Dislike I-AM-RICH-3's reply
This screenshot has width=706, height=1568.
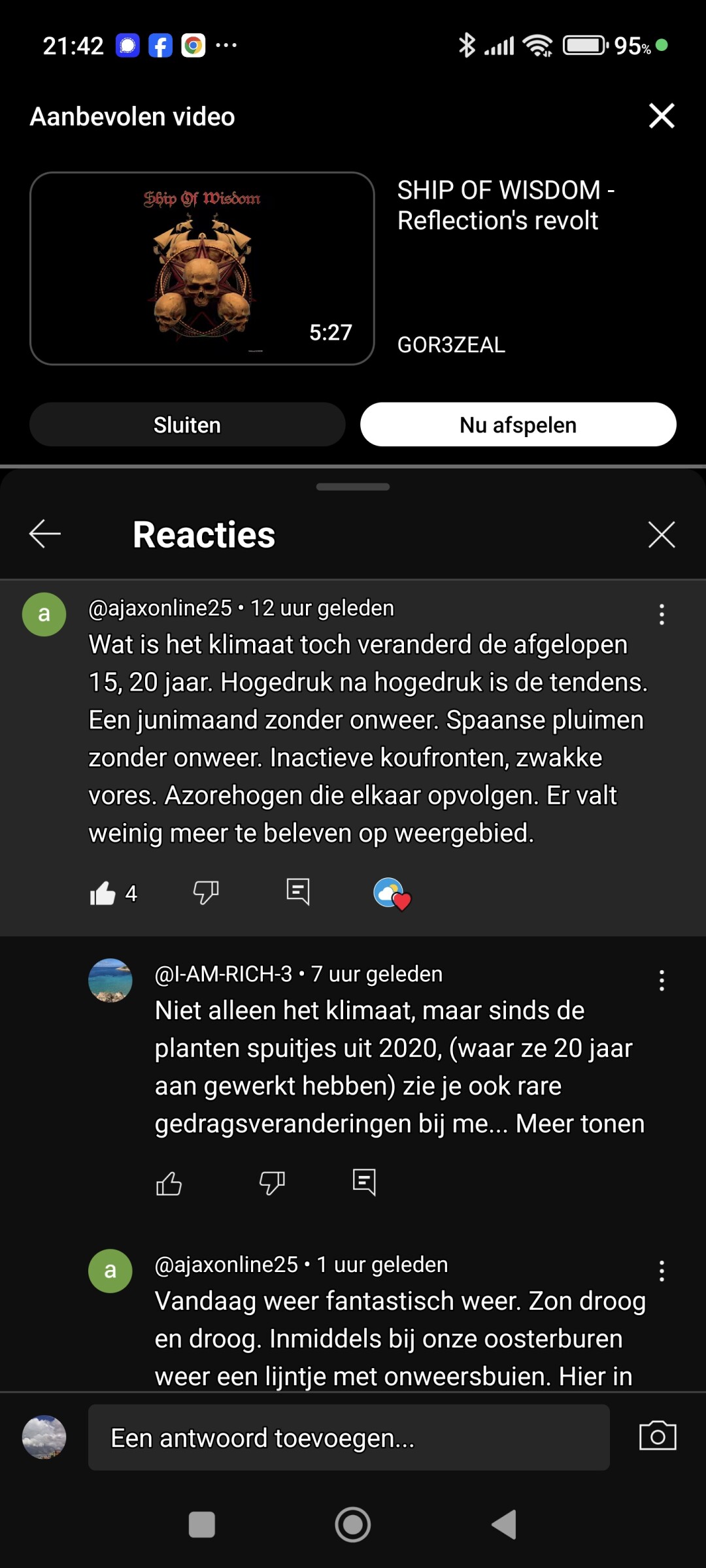272,1183
